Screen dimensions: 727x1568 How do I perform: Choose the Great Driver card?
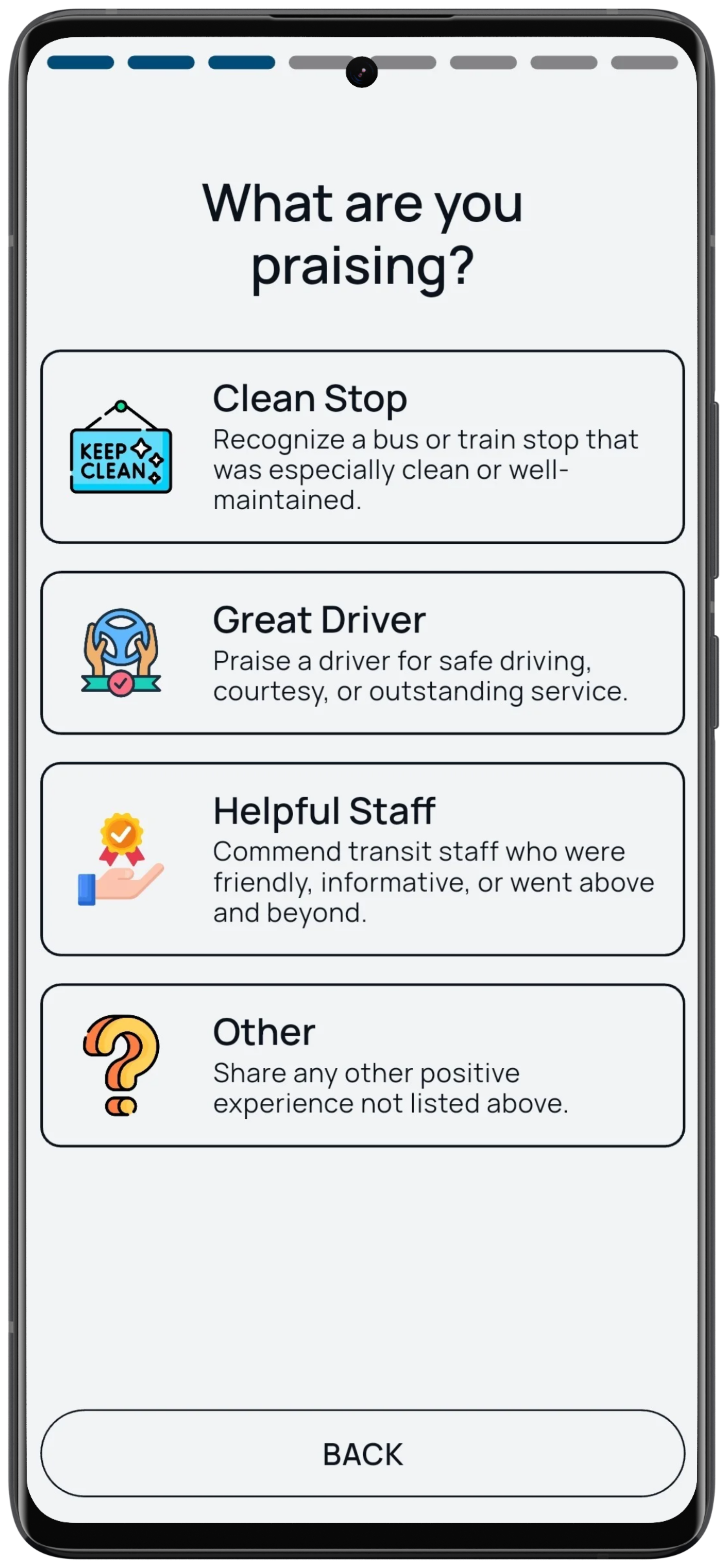coord(363,653)
